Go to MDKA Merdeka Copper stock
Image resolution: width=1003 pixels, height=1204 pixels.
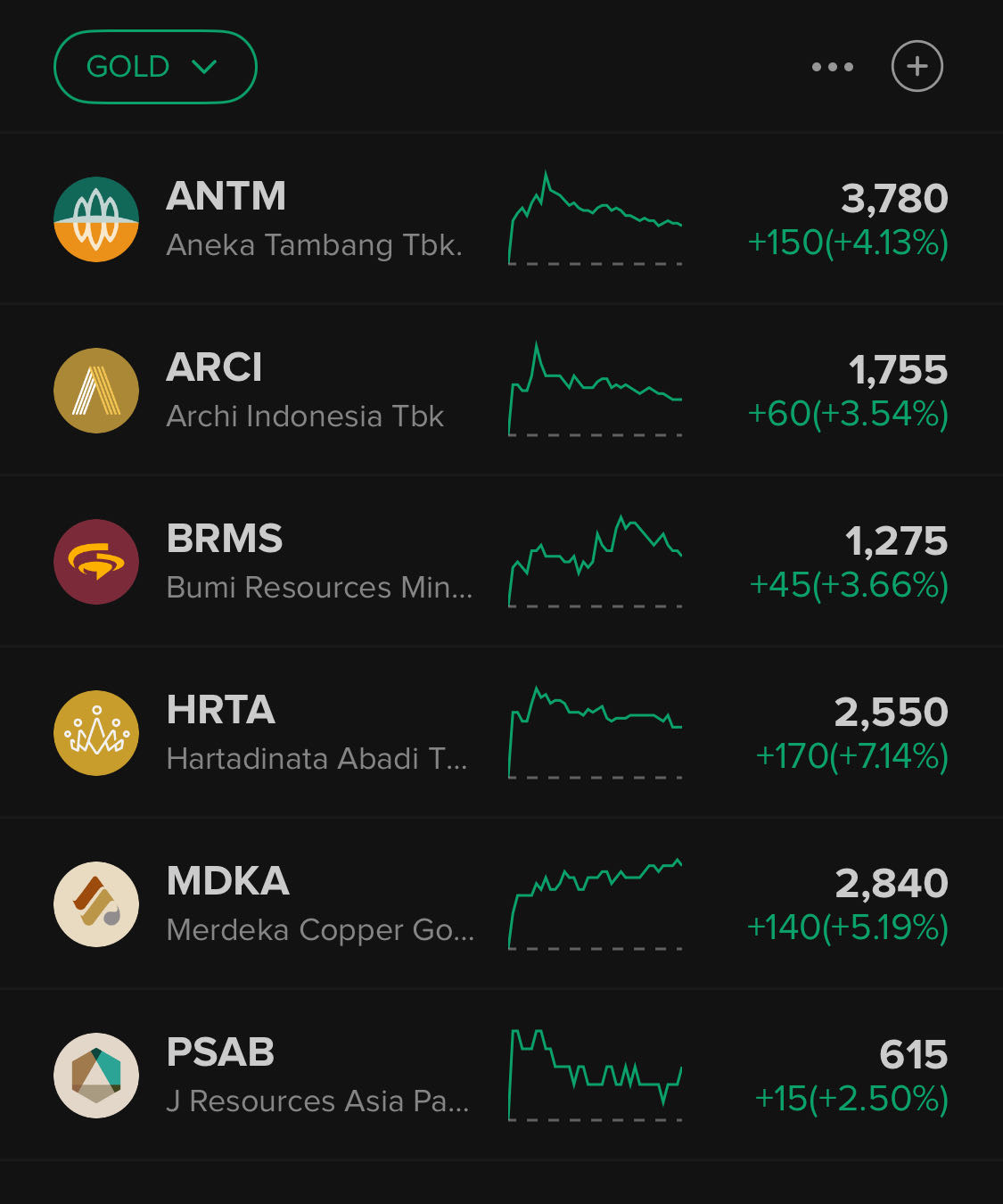320,904
